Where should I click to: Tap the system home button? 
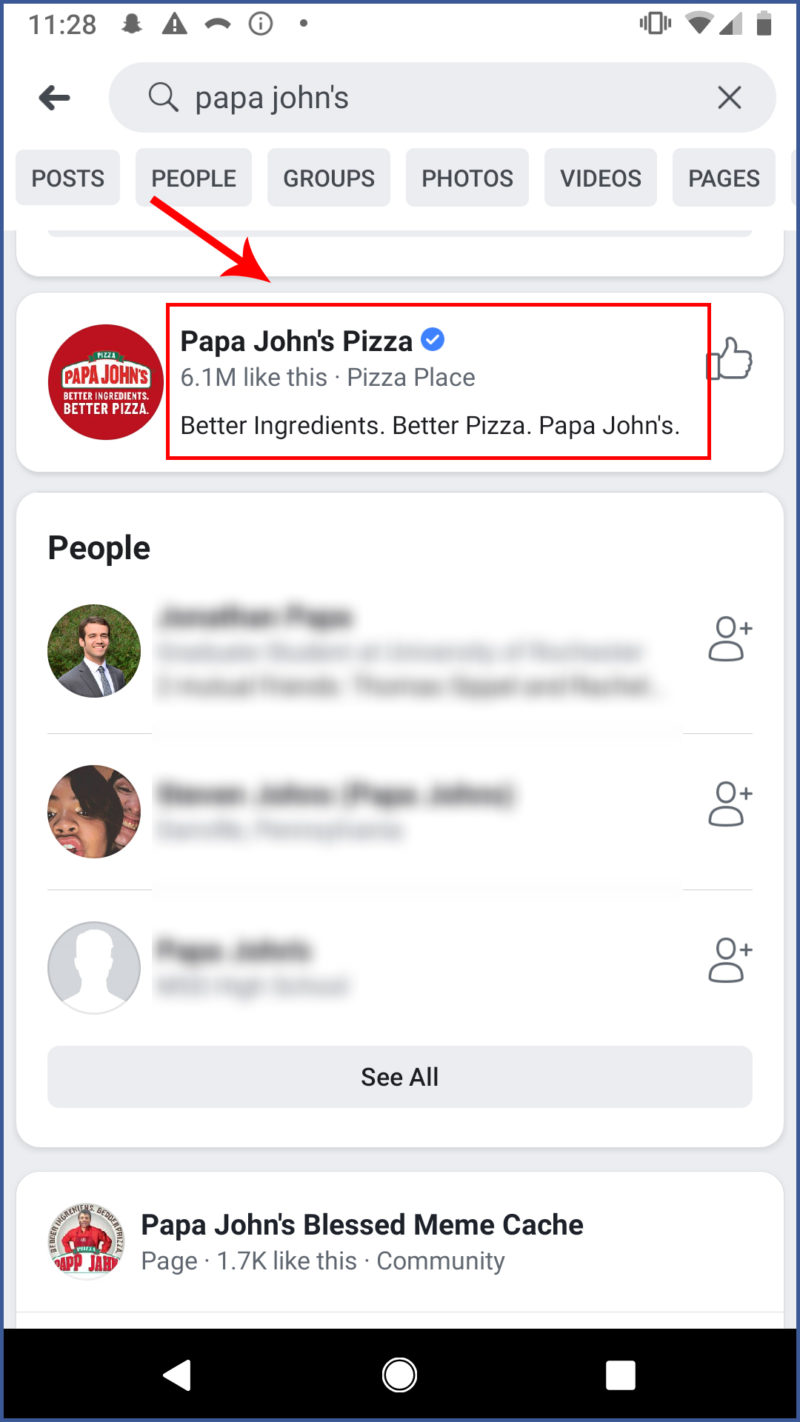point(400,1375)
